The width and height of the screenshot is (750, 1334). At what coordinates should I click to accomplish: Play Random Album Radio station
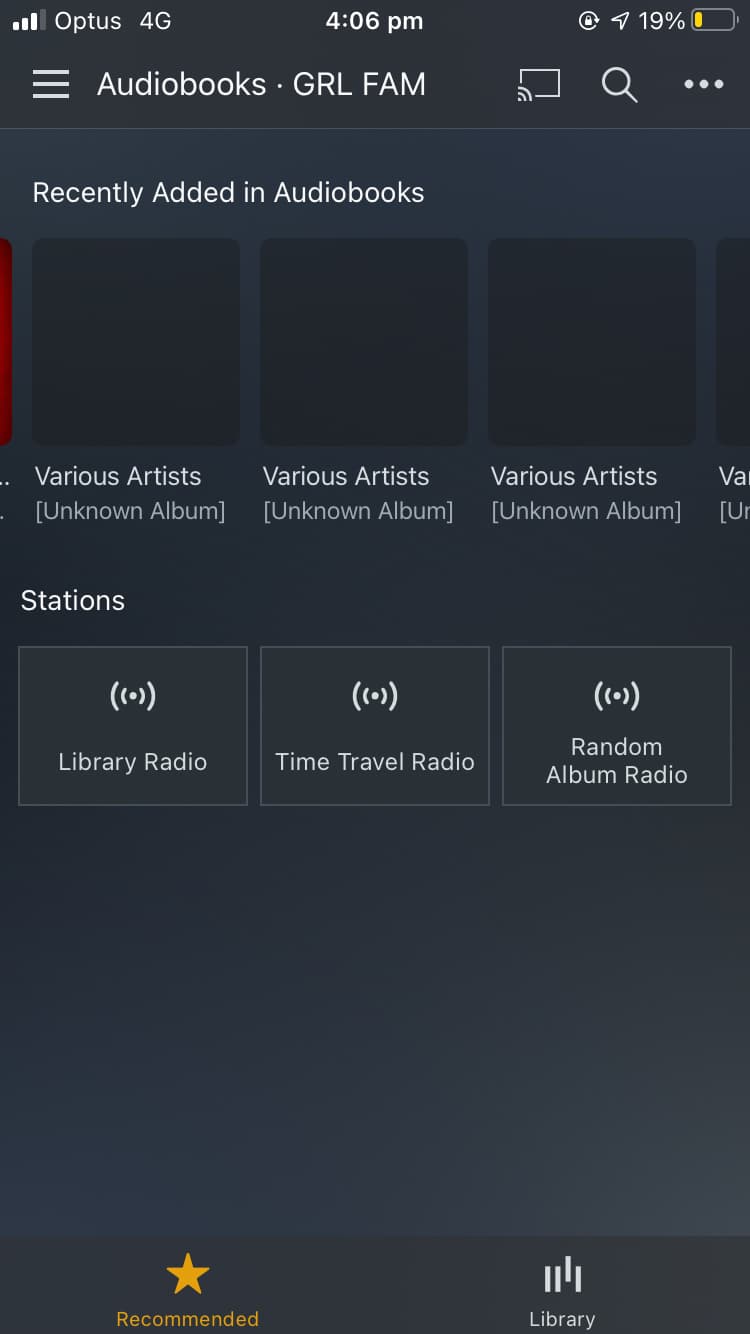617,726
